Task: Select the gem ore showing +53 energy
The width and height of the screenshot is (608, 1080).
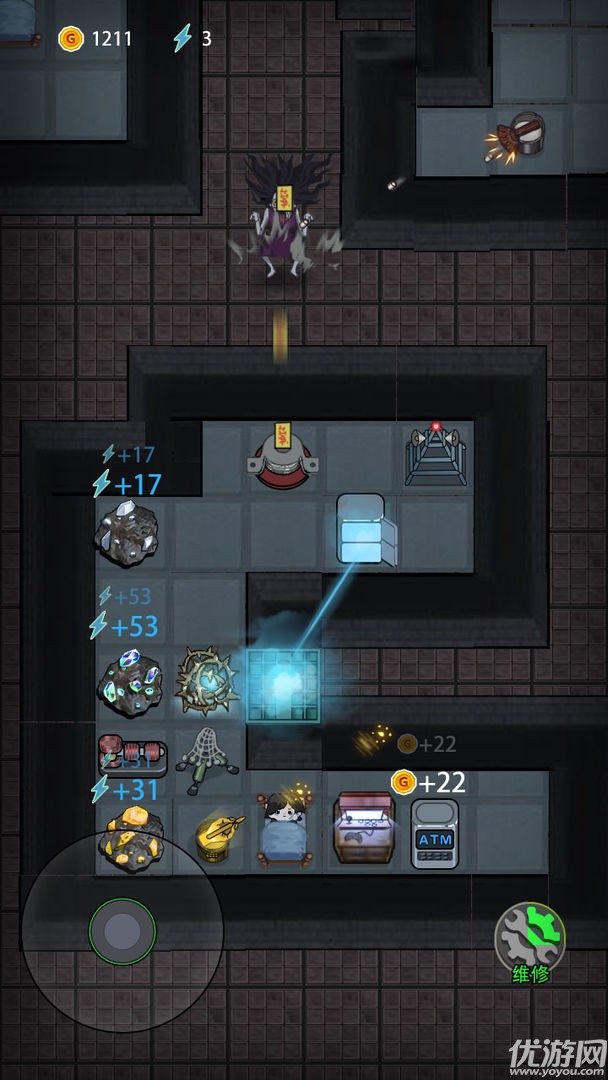Action: (x=130, y=680)
